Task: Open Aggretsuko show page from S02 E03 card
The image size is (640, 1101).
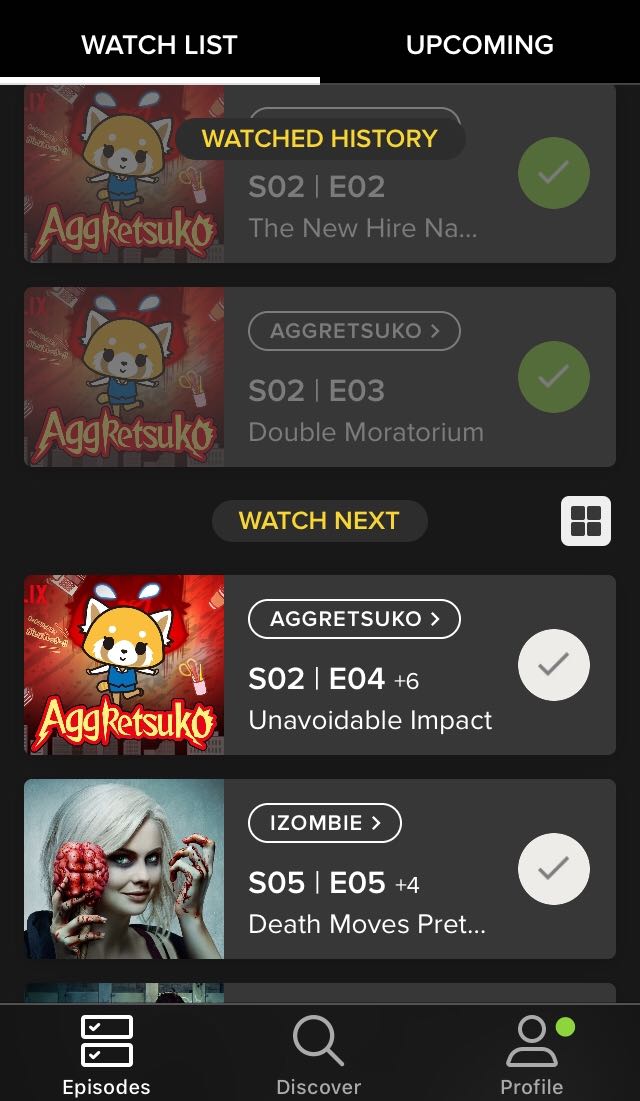Action: (x=354, y=331)
